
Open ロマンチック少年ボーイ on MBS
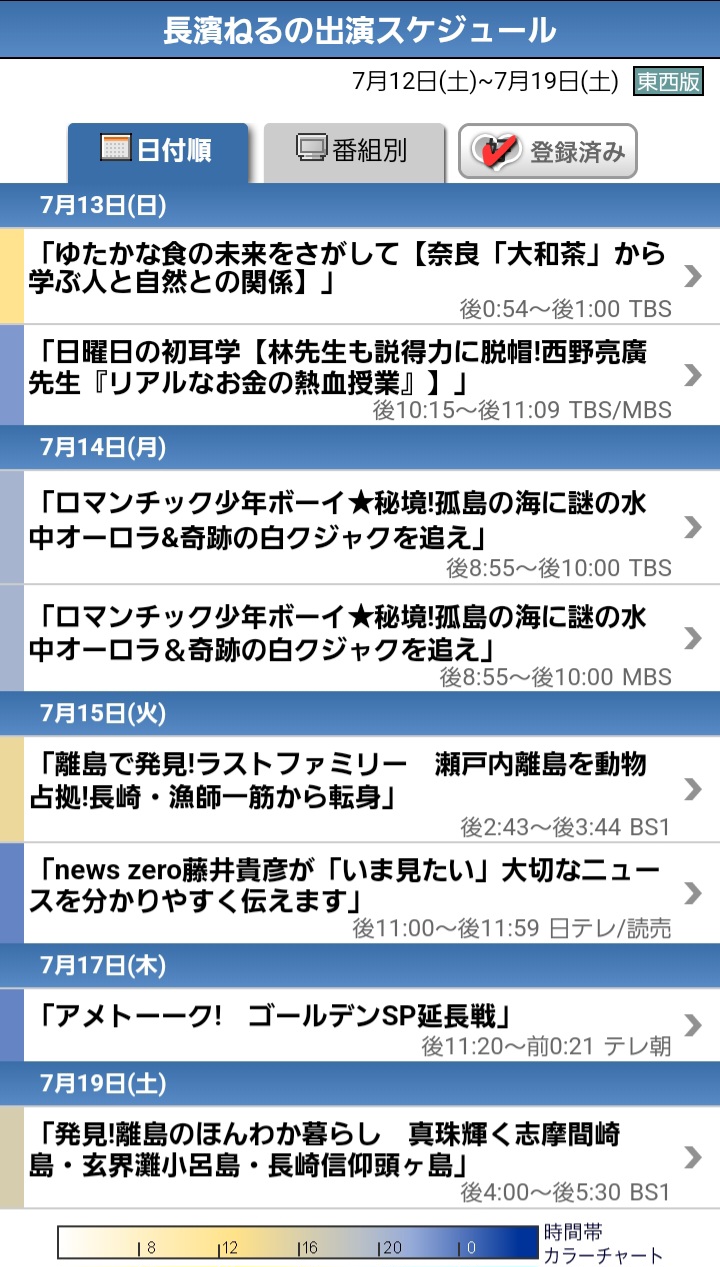pos(360,638)
